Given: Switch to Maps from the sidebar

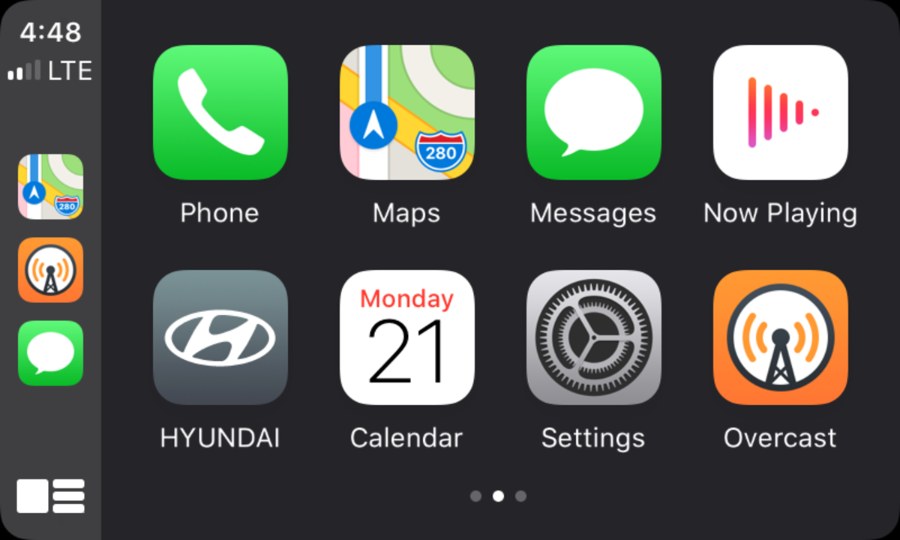Looking at the screenshot, I should pos(51,186).
